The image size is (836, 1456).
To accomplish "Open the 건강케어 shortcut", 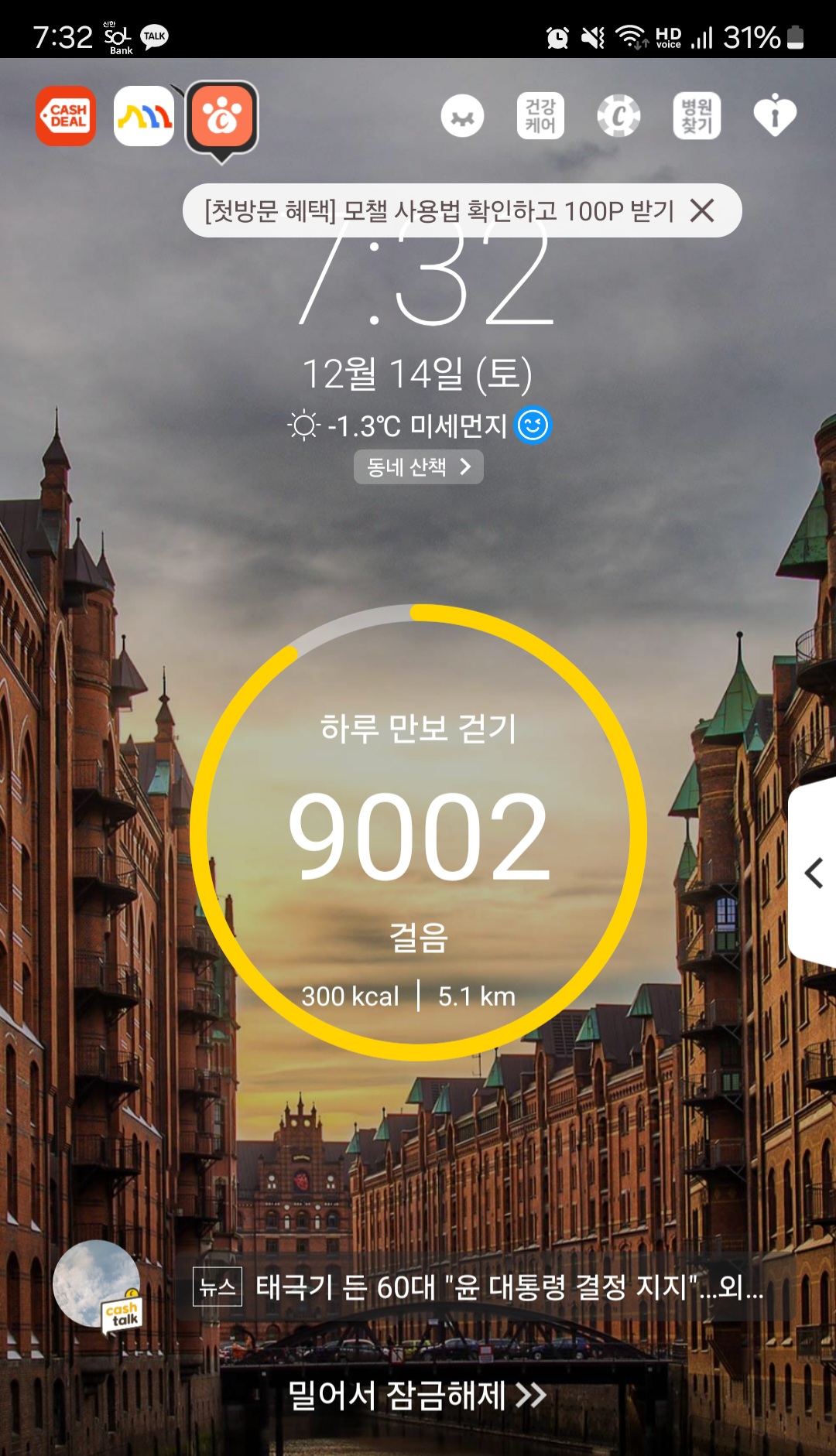I will (540, 116).
